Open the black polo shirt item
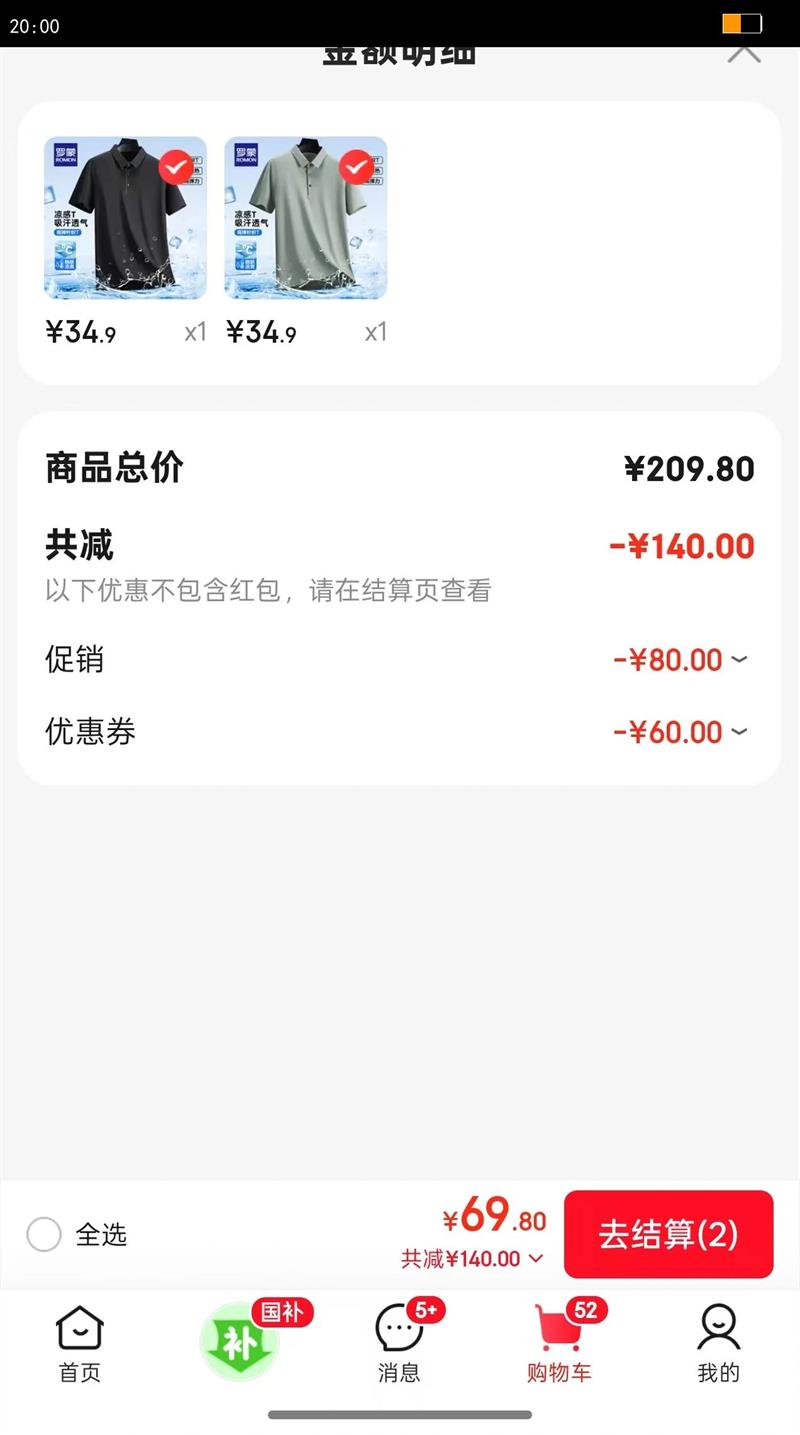The image size is (800, 1435). (125, 218)
